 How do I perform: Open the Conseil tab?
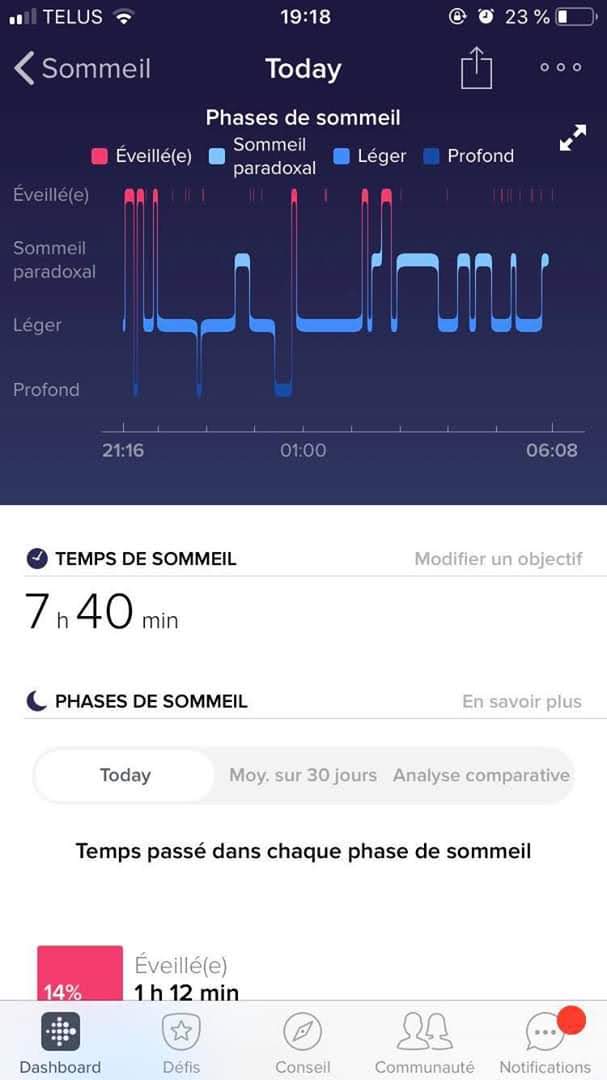[302, 1042]
